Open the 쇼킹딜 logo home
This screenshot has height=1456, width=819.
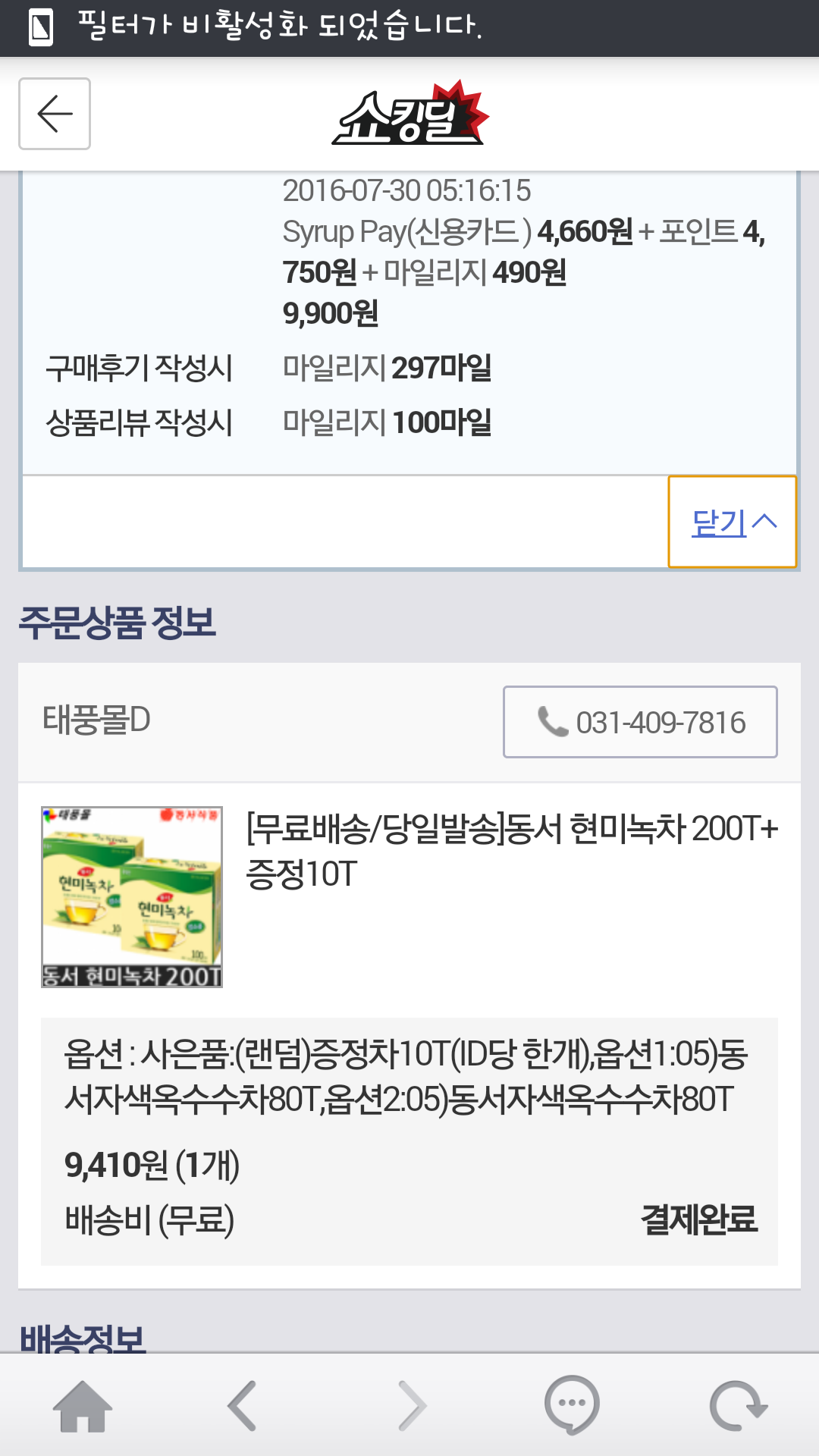pos(410,115)
